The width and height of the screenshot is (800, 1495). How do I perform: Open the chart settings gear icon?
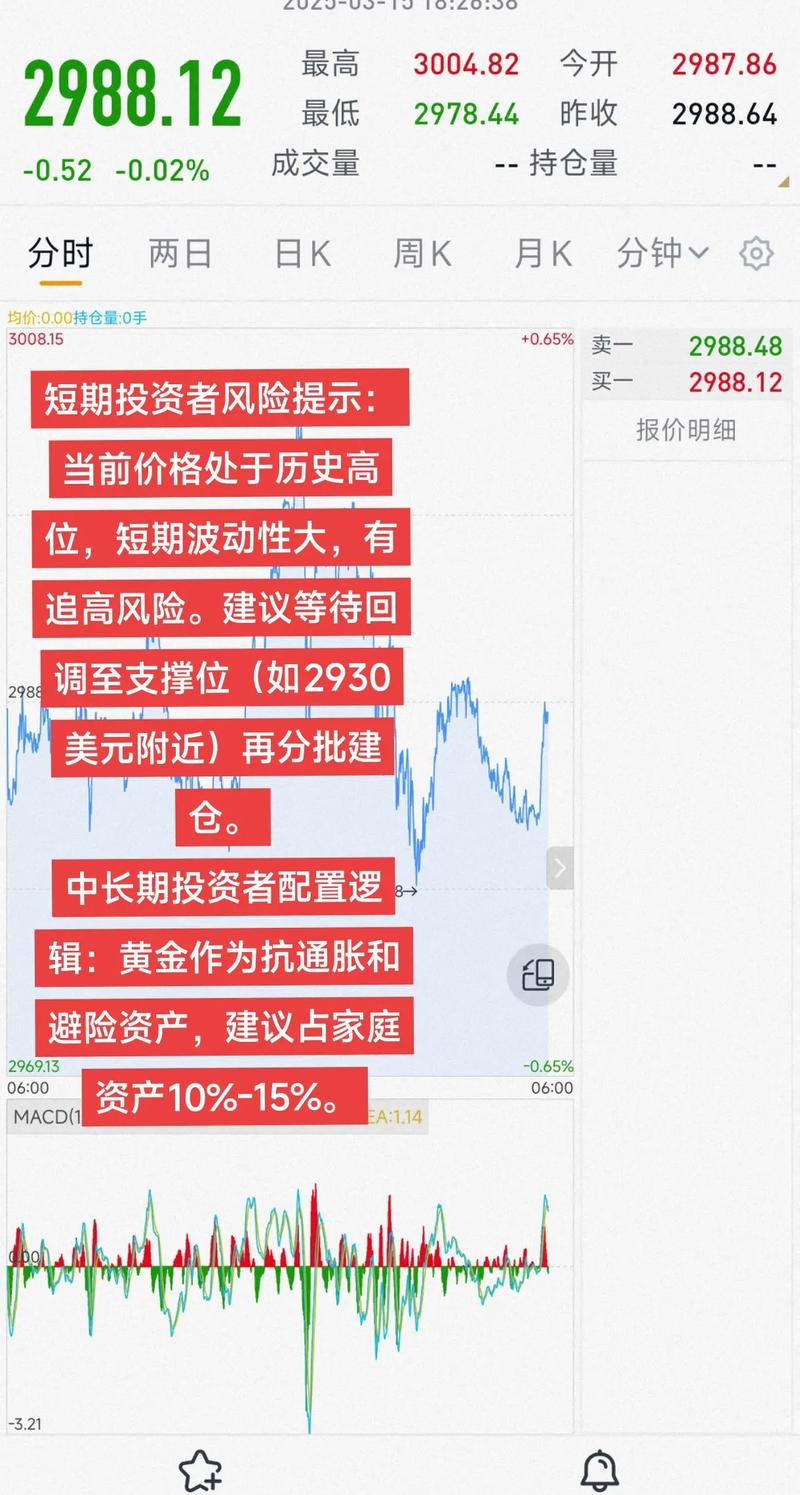pyautogui.click(x=755, y=254)
